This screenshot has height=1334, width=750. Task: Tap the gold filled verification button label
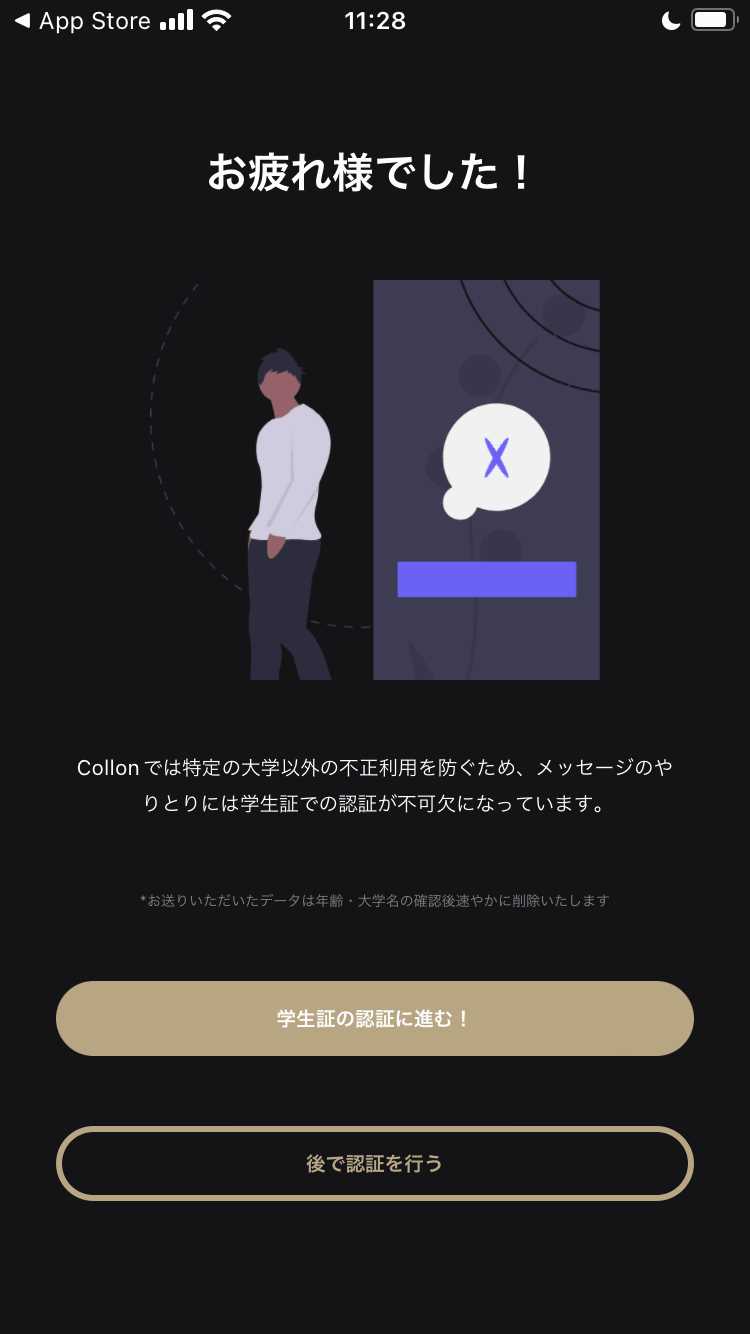click(375, 1017)
